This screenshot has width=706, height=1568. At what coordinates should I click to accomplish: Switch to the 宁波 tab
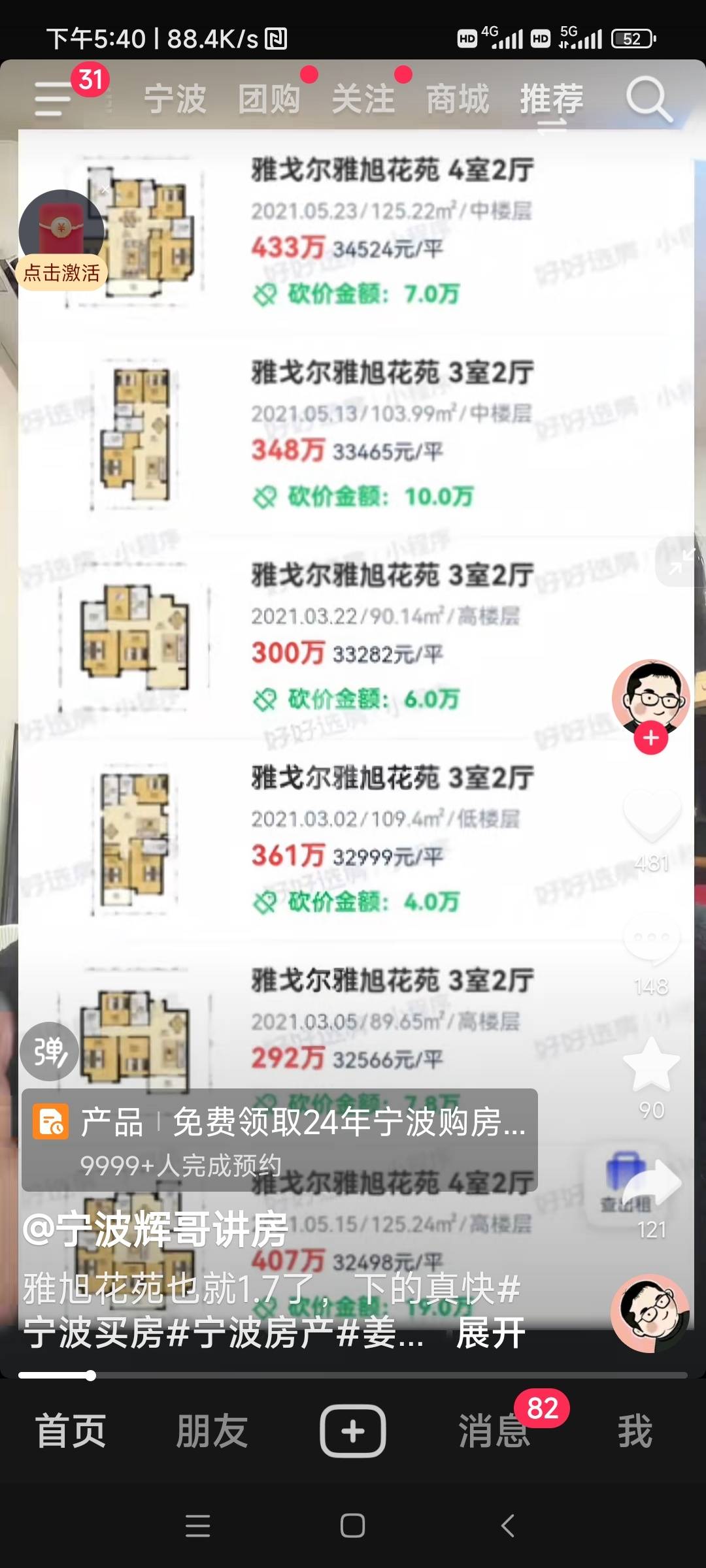coord(175,99)
